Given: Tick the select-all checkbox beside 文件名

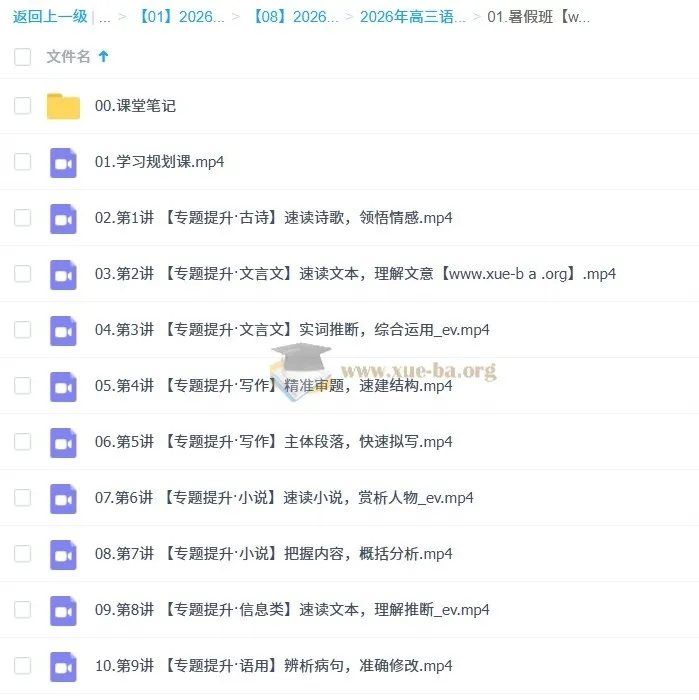Looking at the screenshot, I should pyautogui.click(x=22, y=57).
